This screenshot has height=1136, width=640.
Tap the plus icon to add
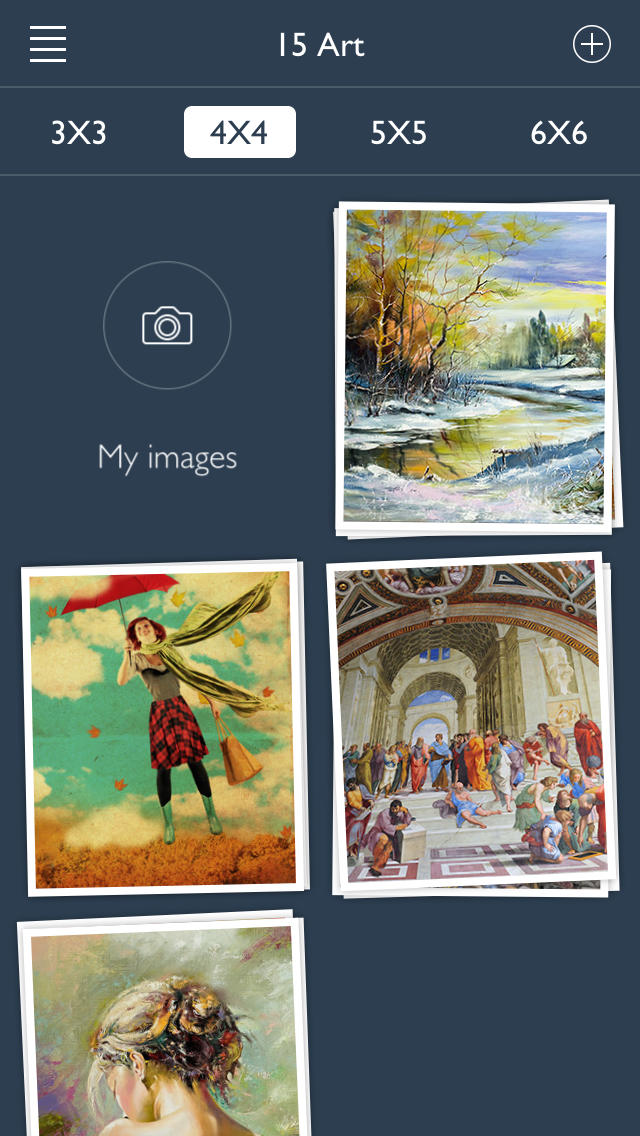(591, 44)
